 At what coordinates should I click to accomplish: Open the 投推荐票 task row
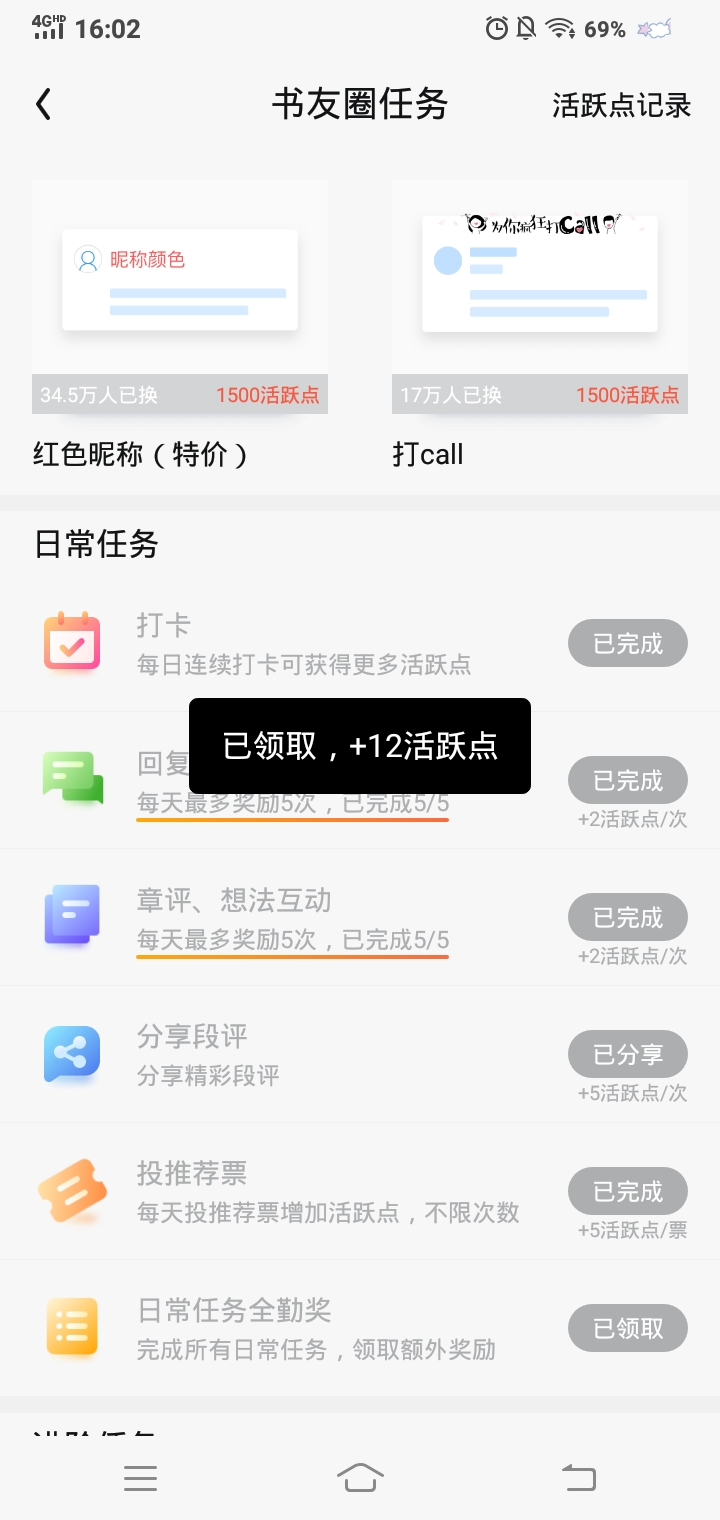[360, 1191]
